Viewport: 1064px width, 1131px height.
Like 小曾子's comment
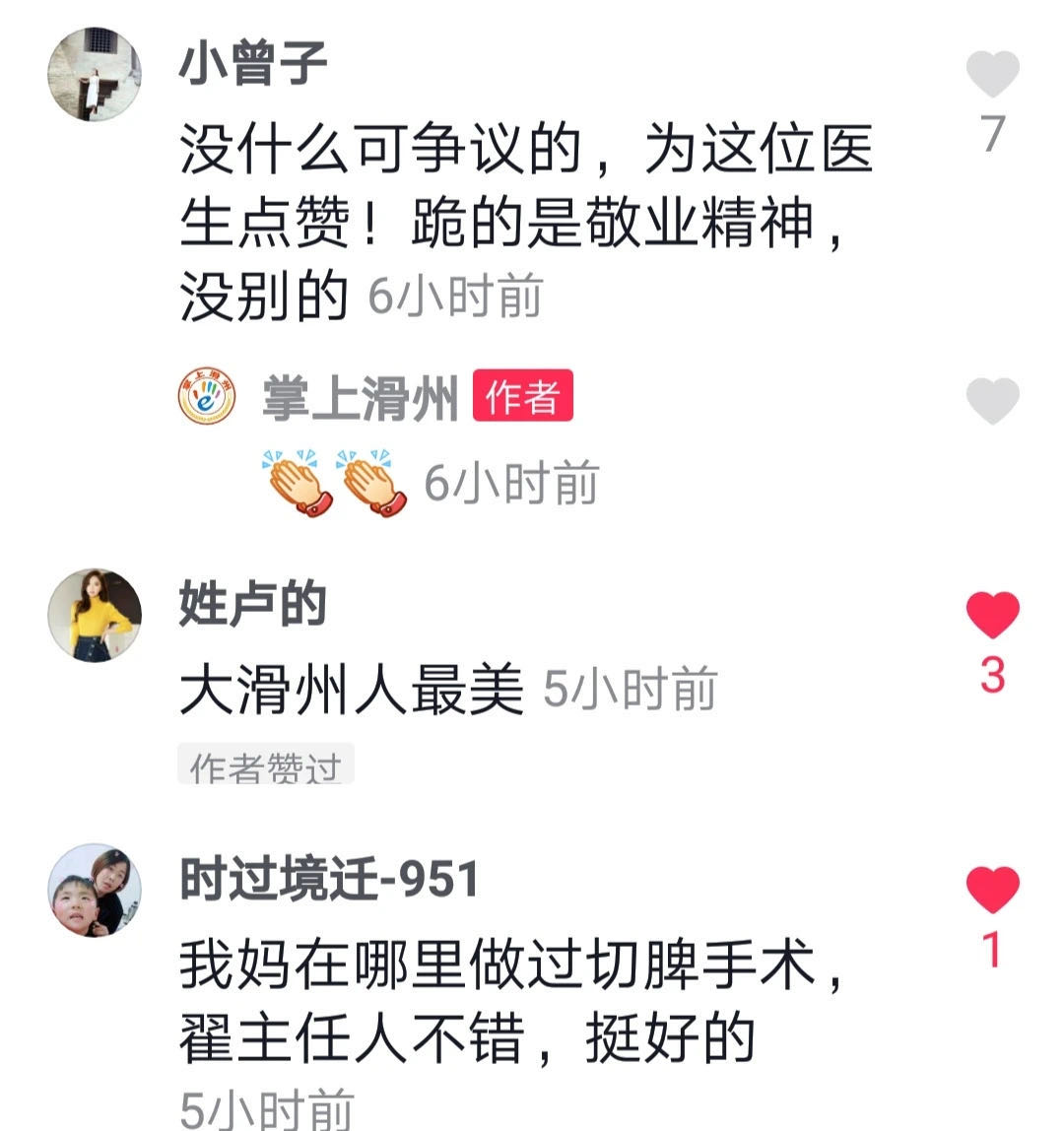[x=991, y=75]
